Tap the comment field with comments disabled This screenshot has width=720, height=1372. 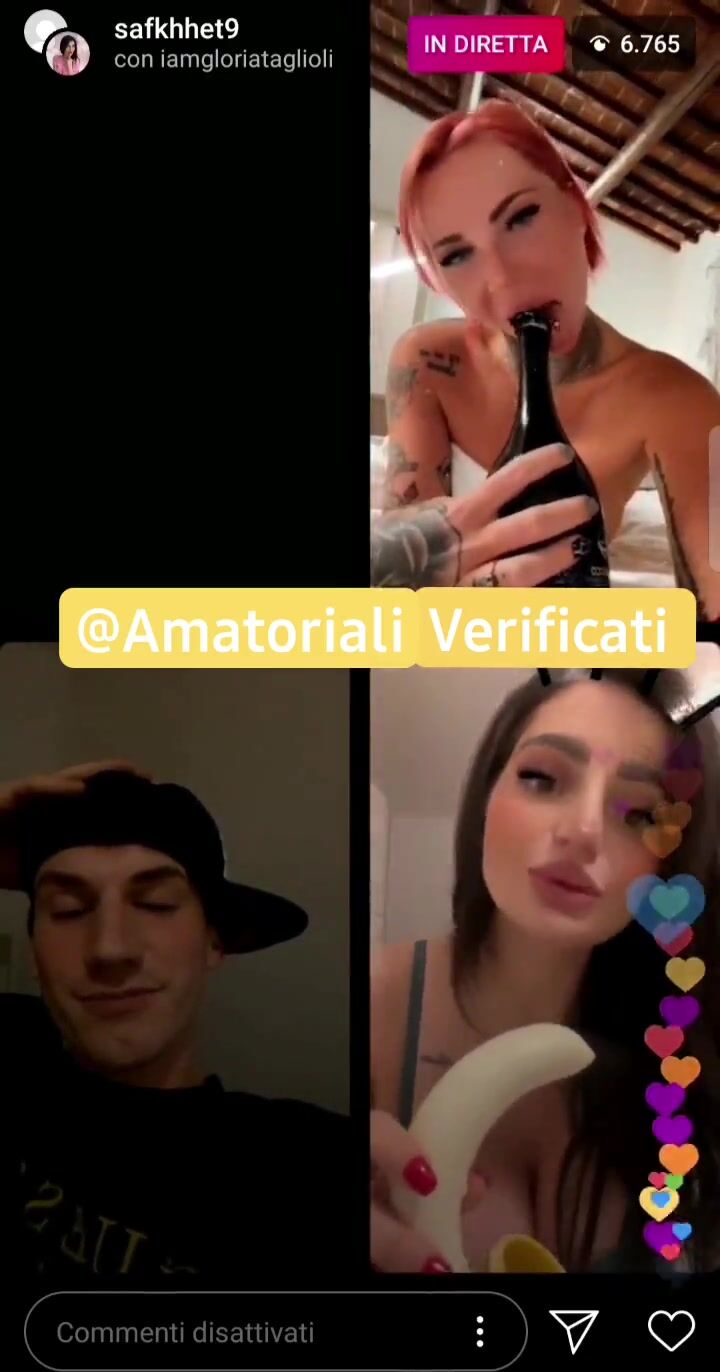[x=275, y=1332]
